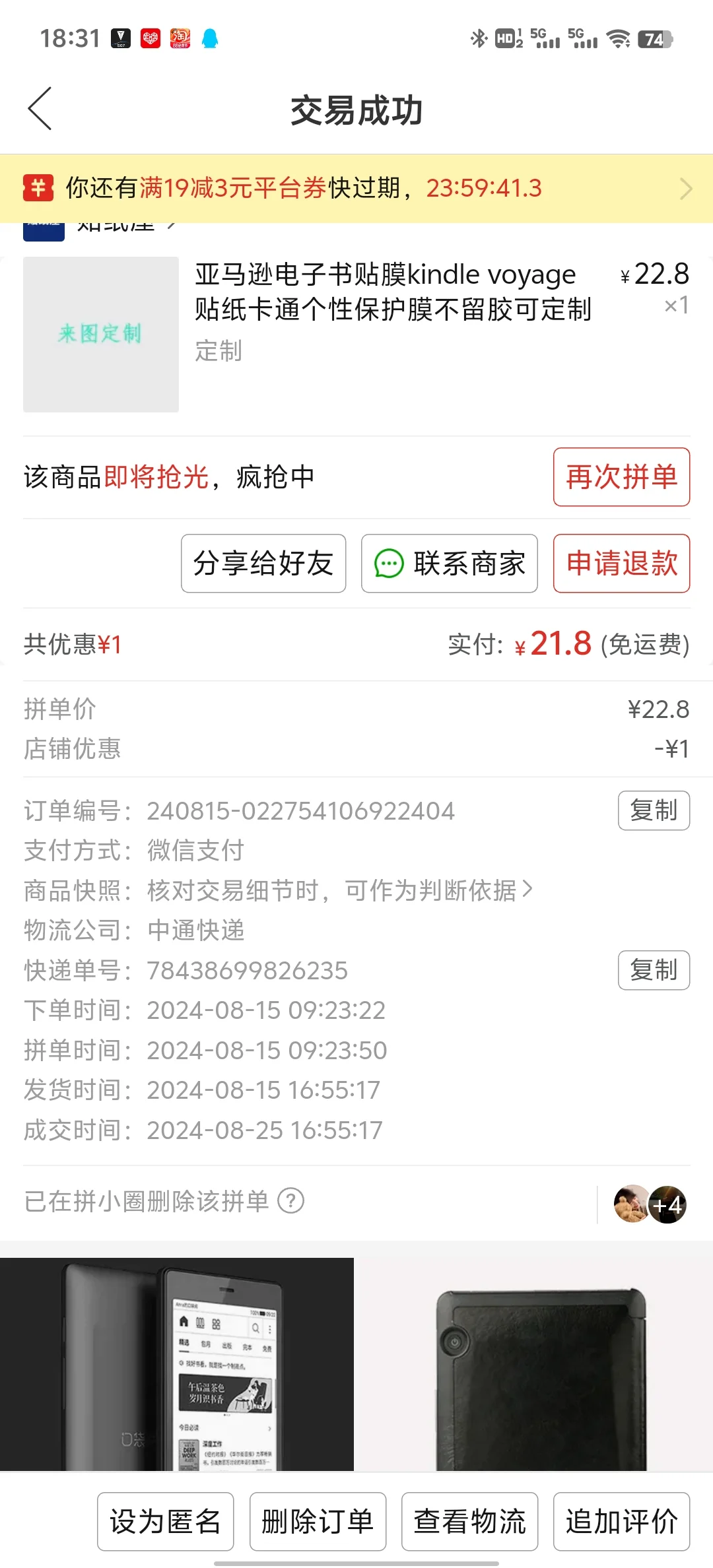This screenshot has height=1568, width=713.
Task: Request a refund with 申请退款
Action: point(621,564)
